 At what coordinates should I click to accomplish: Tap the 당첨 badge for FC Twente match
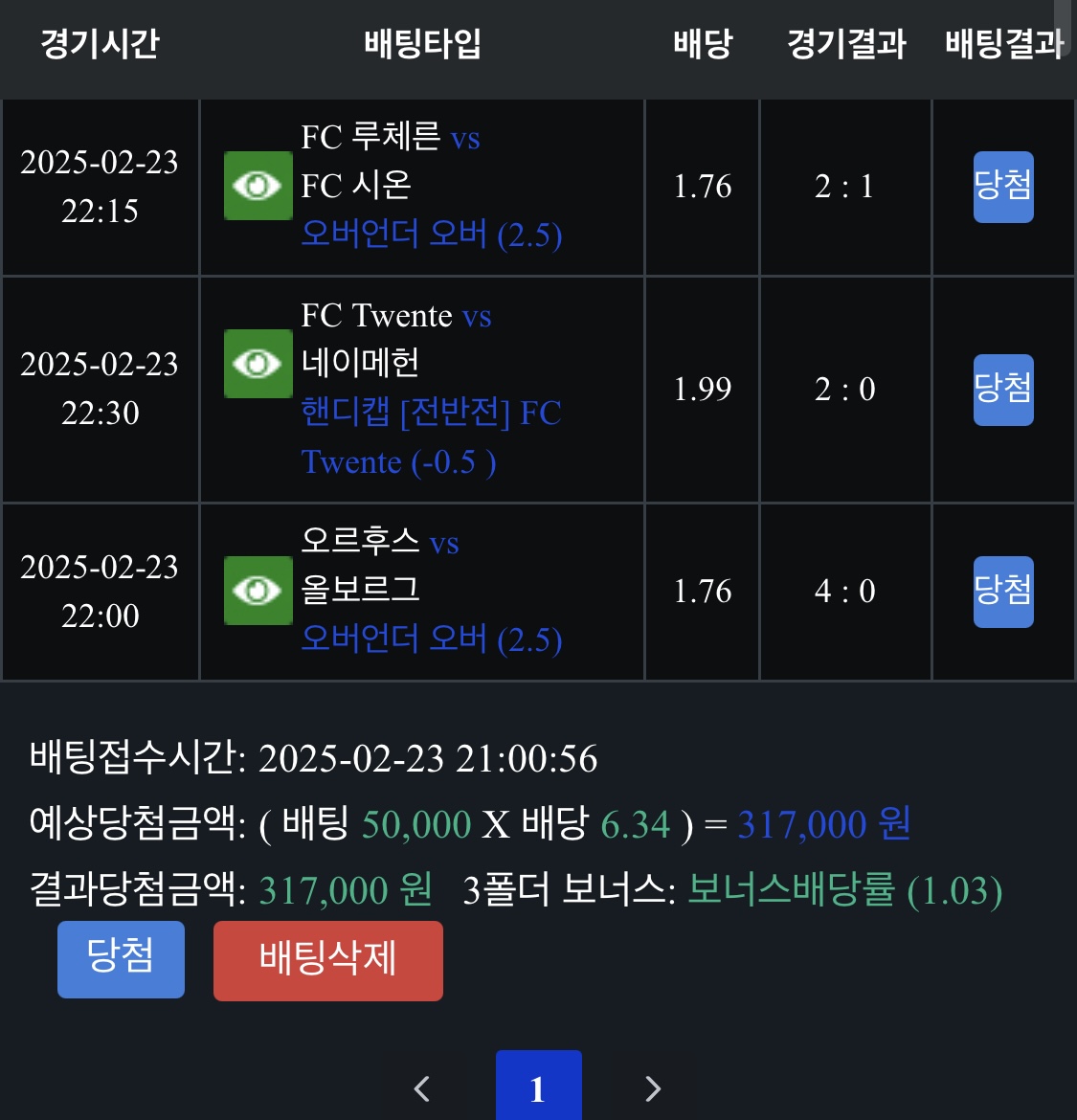coord(1002,390)
